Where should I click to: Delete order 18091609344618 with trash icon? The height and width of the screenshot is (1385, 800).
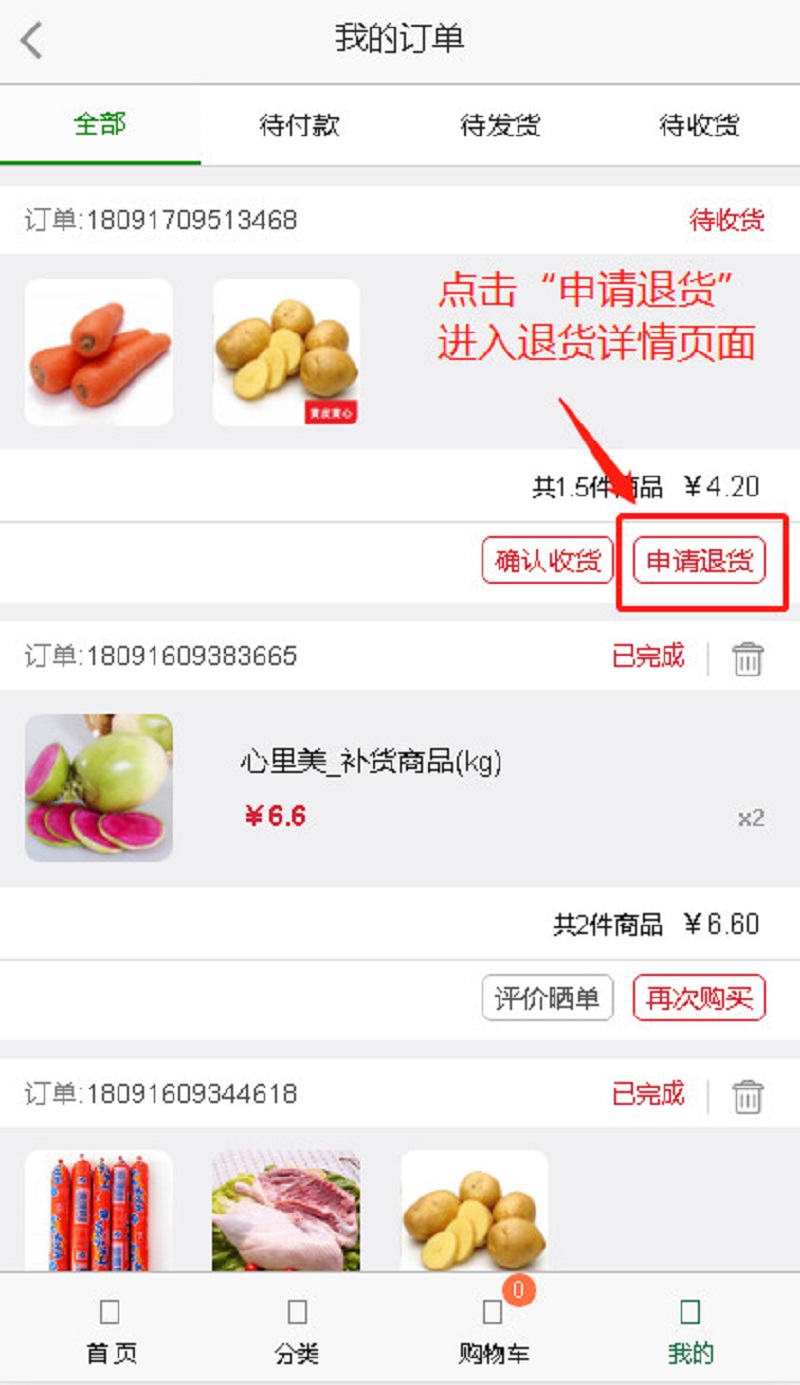click(x=747, y=1095)
